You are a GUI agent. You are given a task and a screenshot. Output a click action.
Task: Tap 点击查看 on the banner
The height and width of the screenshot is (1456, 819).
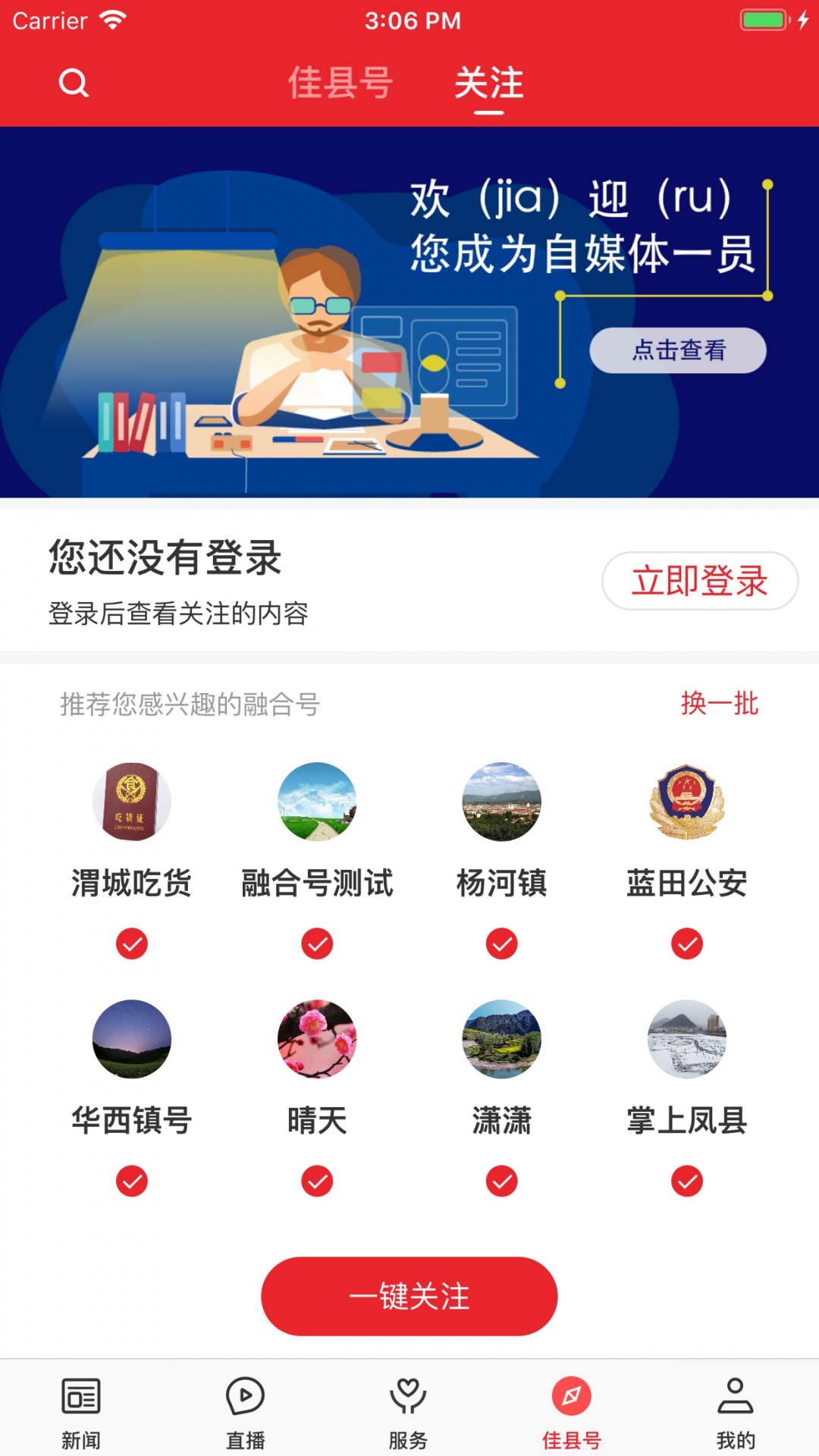pyautogui.click(x=678, y=350)
